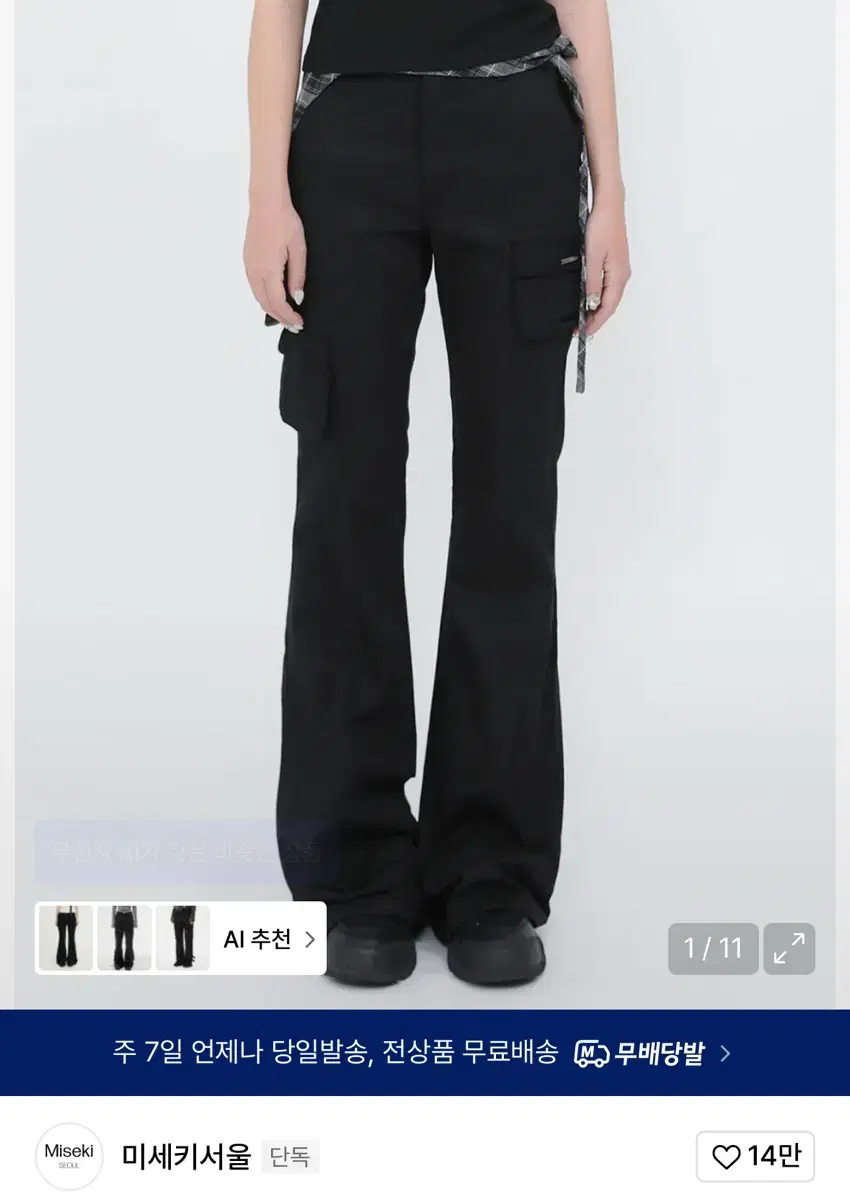Screen dimensions: 850x1200
Task: Click the white AI 추천 recommendation pill
Action: [270, 941]
